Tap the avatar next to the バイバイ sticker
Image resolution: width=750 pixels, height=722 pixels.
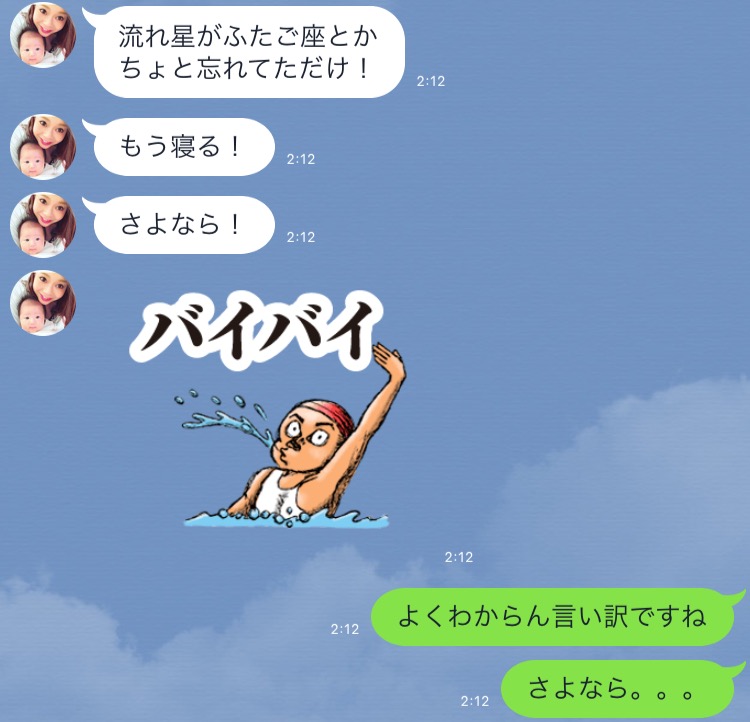click(43, 303)
